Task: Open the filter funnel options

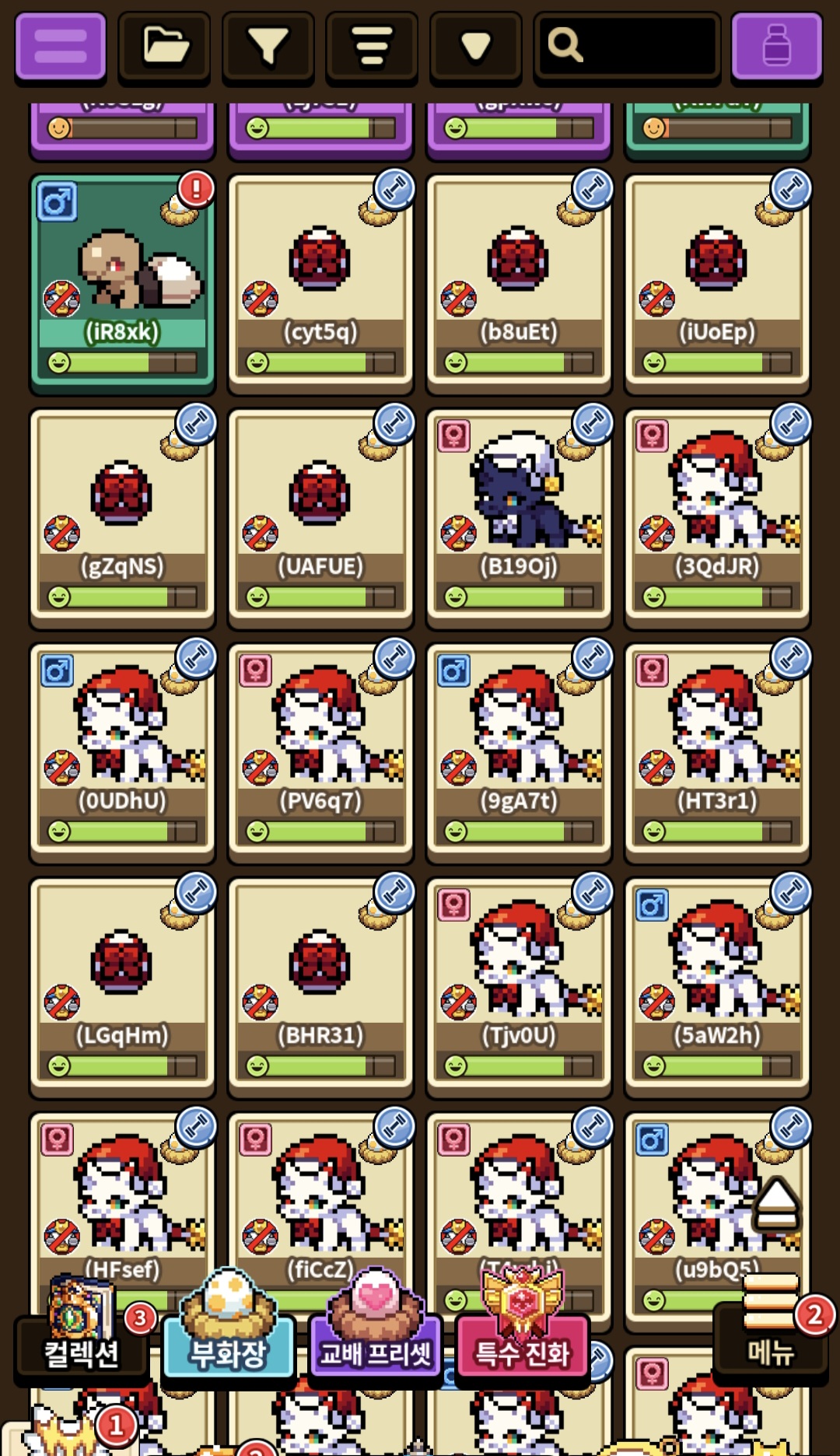Action: [x=268, y=46]
